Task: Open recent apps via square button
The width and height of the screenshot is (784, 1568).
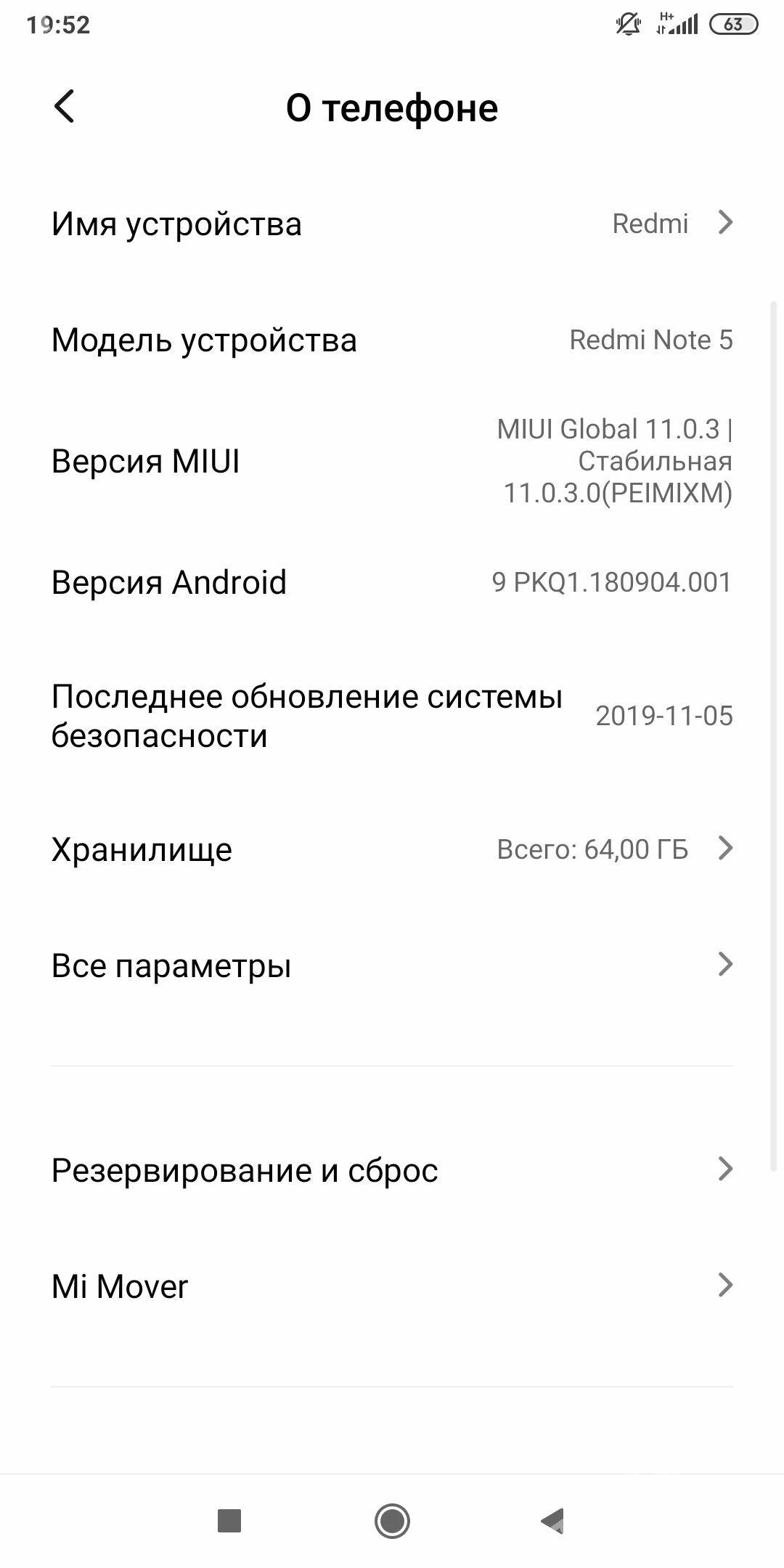Action: 229,1520
